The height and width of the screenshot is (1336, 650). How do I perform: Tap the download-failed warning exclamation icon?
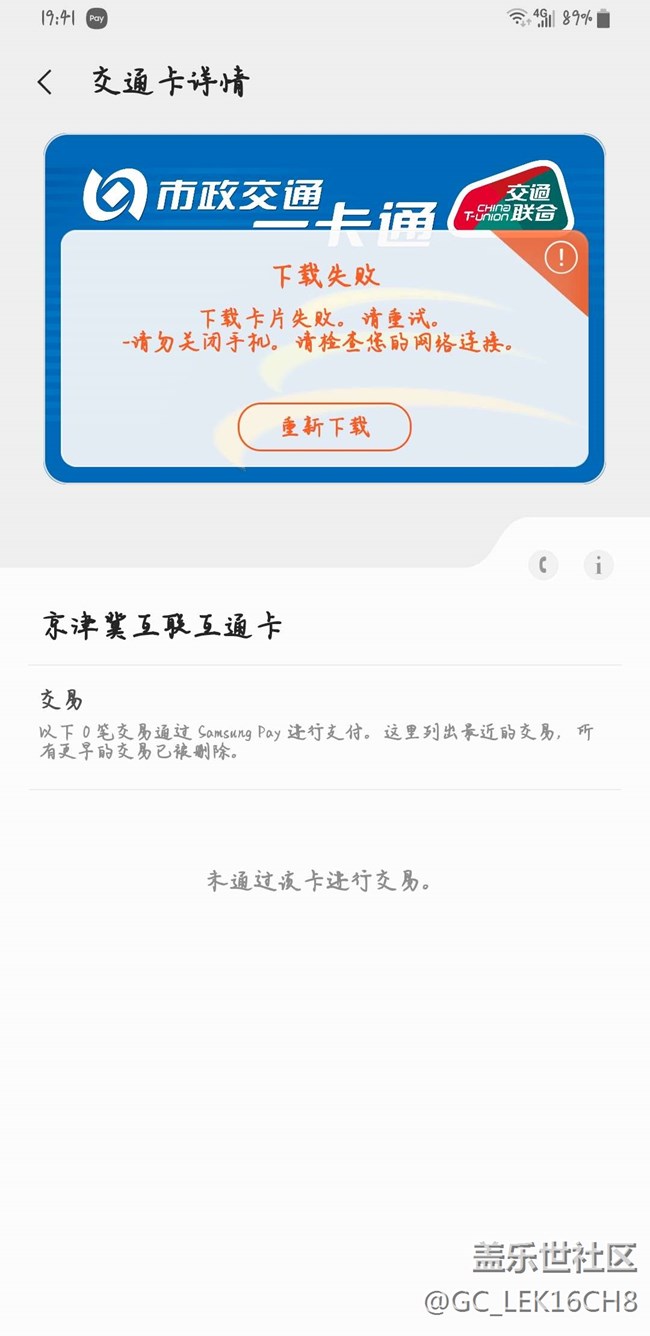561,258
